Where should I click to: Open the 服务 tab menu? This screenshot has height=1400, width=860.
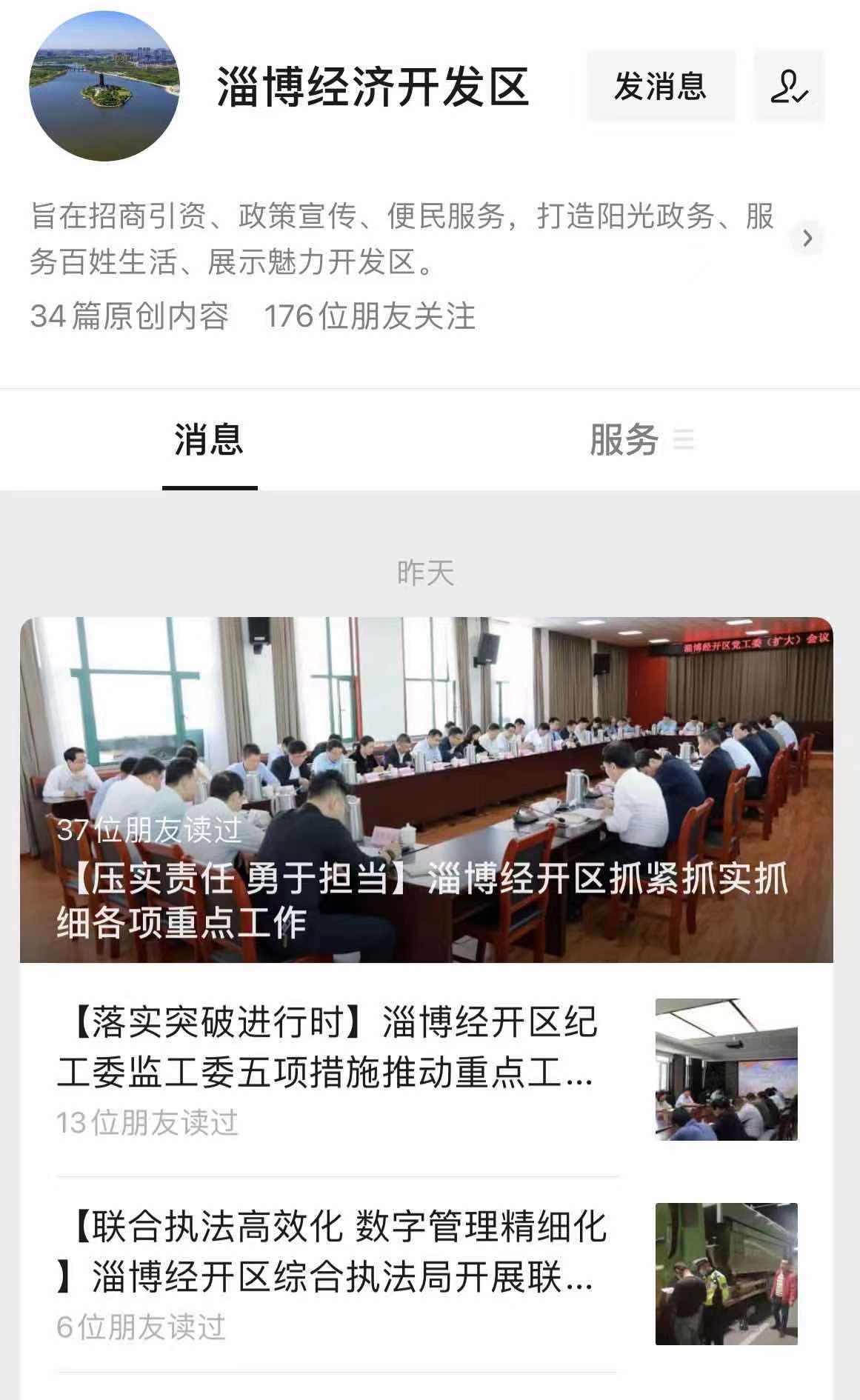(x=640, y=440)
